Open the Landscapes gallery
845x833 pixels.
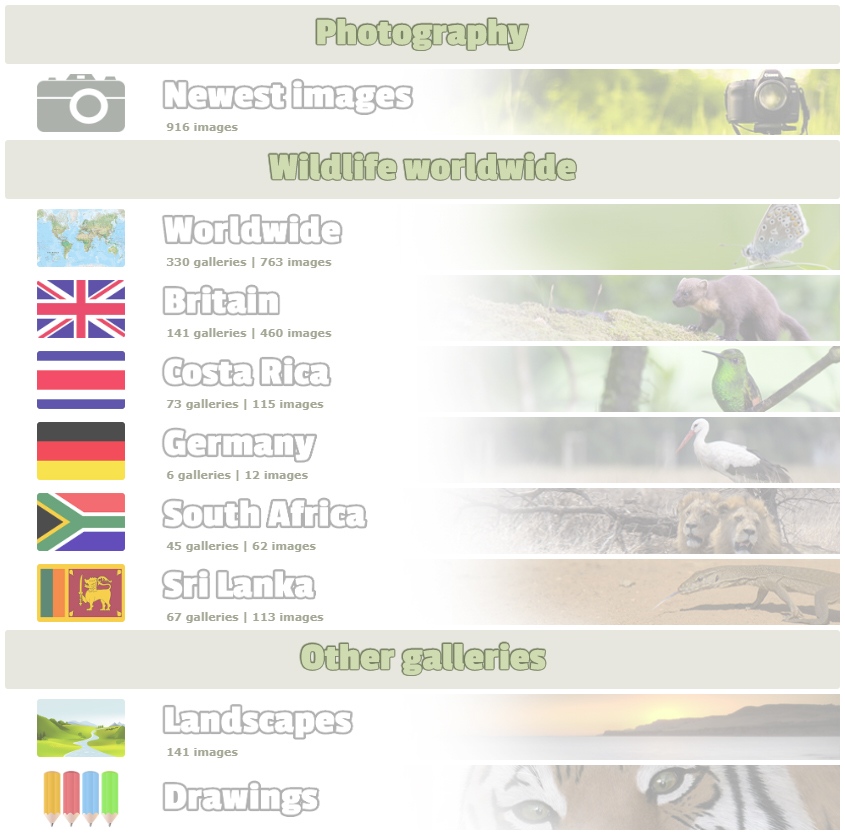(257, 720)
